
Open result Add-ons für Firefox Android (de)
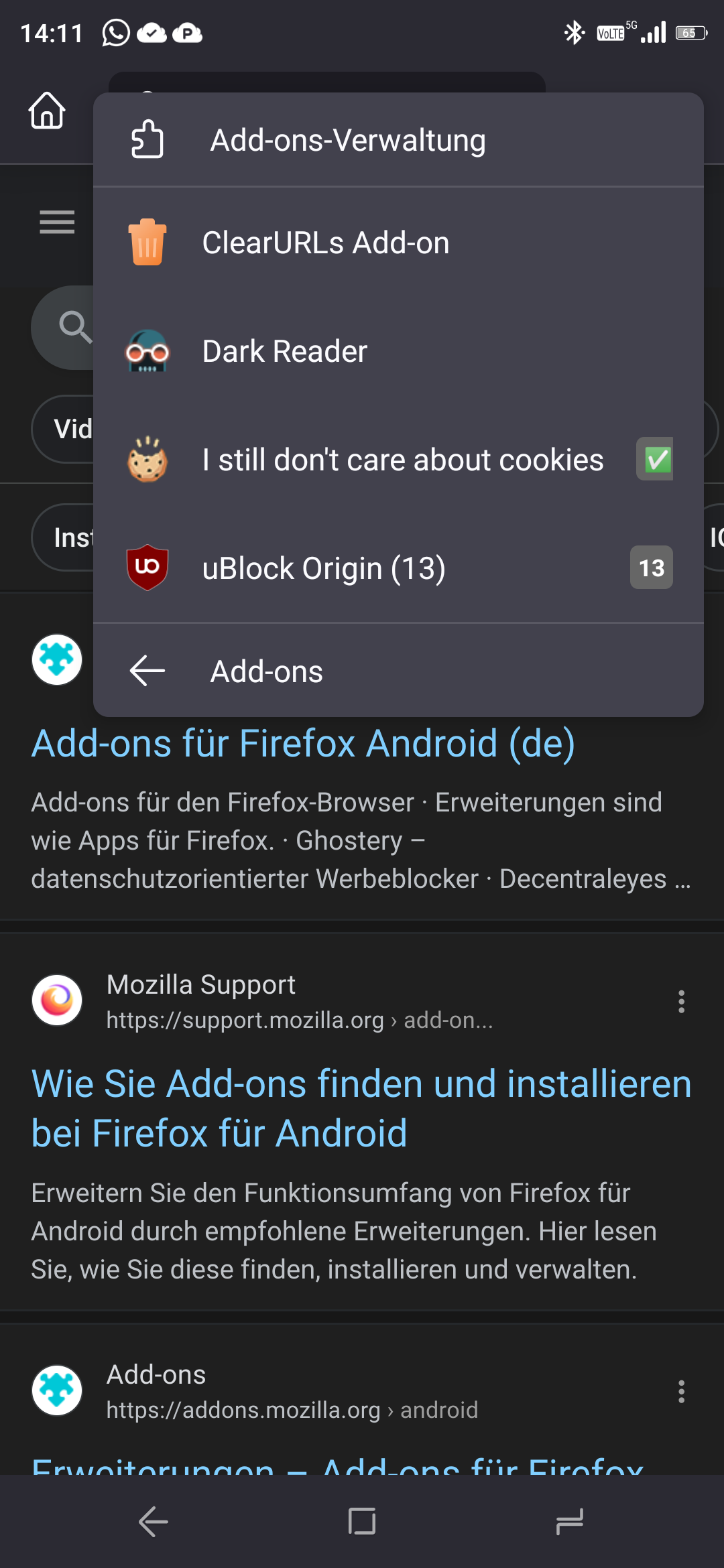click(303, 744)
